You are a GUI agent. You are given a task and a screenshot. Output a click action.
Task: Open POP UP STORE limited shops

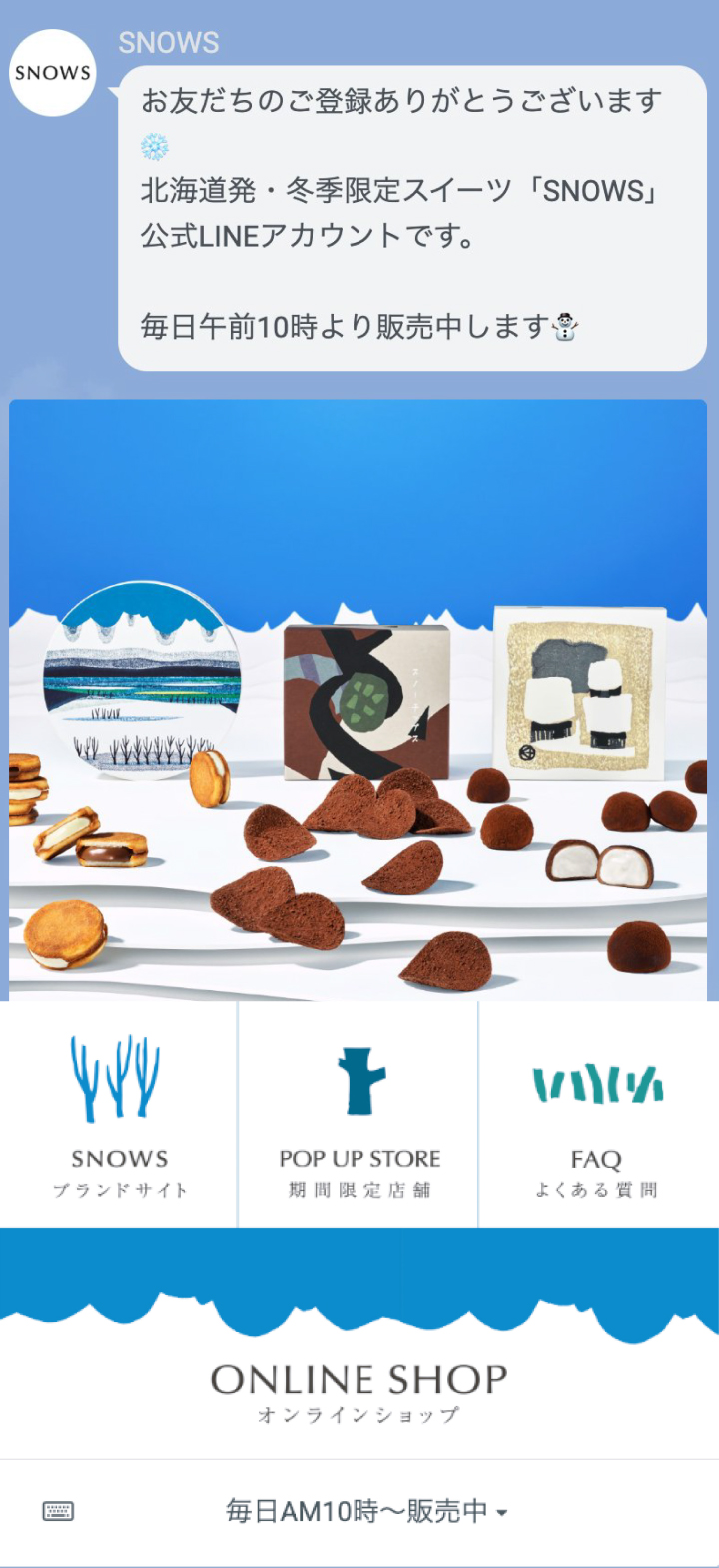coord(359,1115)
